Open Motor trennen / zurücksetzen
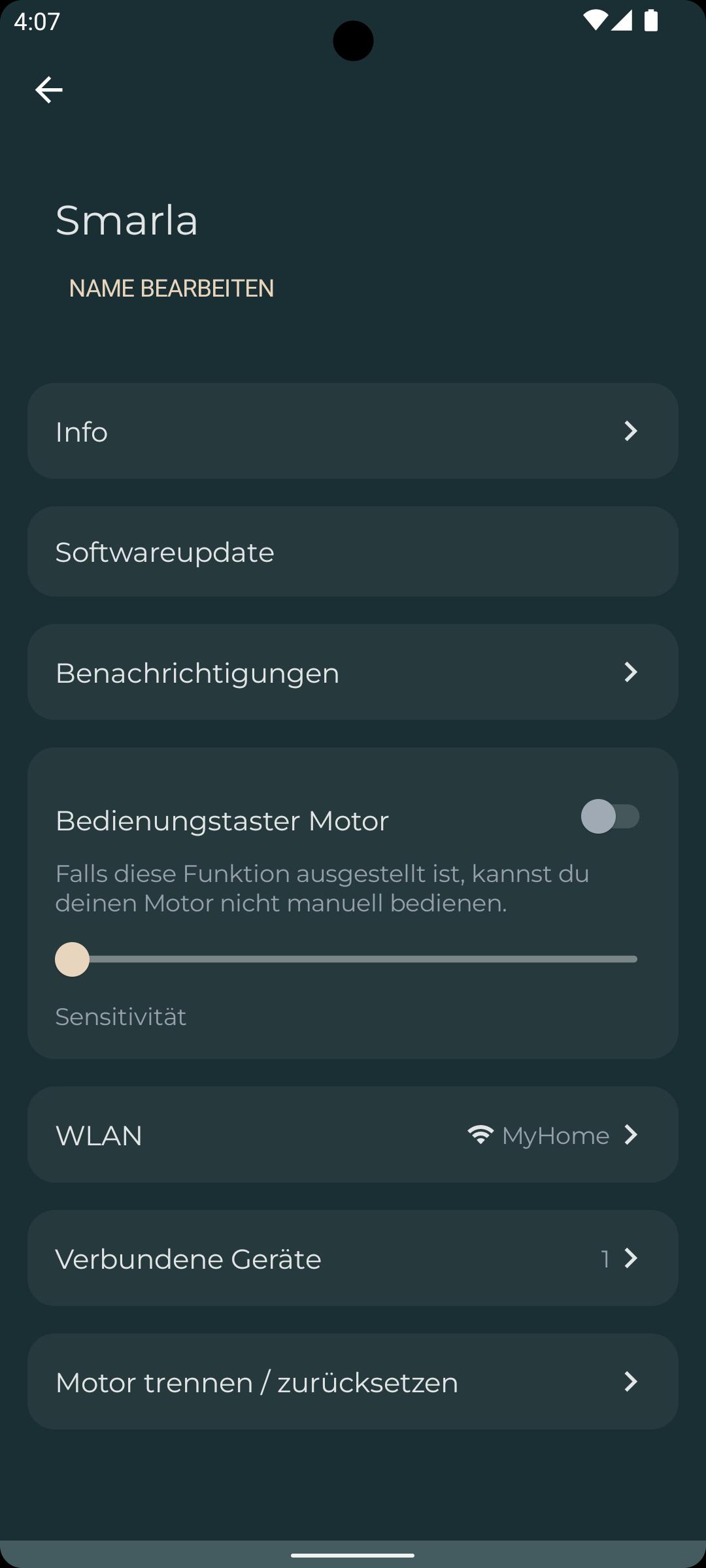The height and width of the screenshot is (1568, 706). pos(353,1382)
